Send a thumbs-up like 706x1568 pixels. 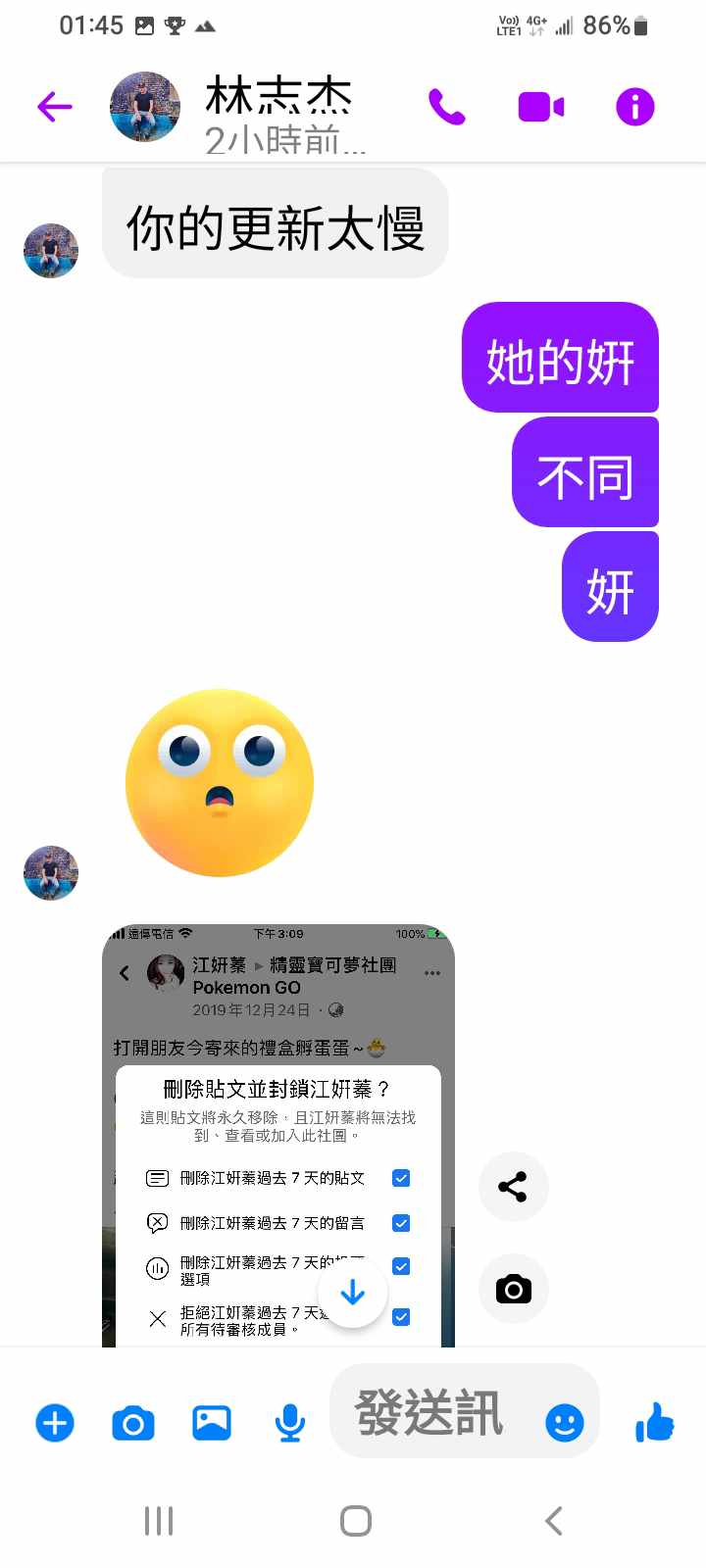(654, 1422)
